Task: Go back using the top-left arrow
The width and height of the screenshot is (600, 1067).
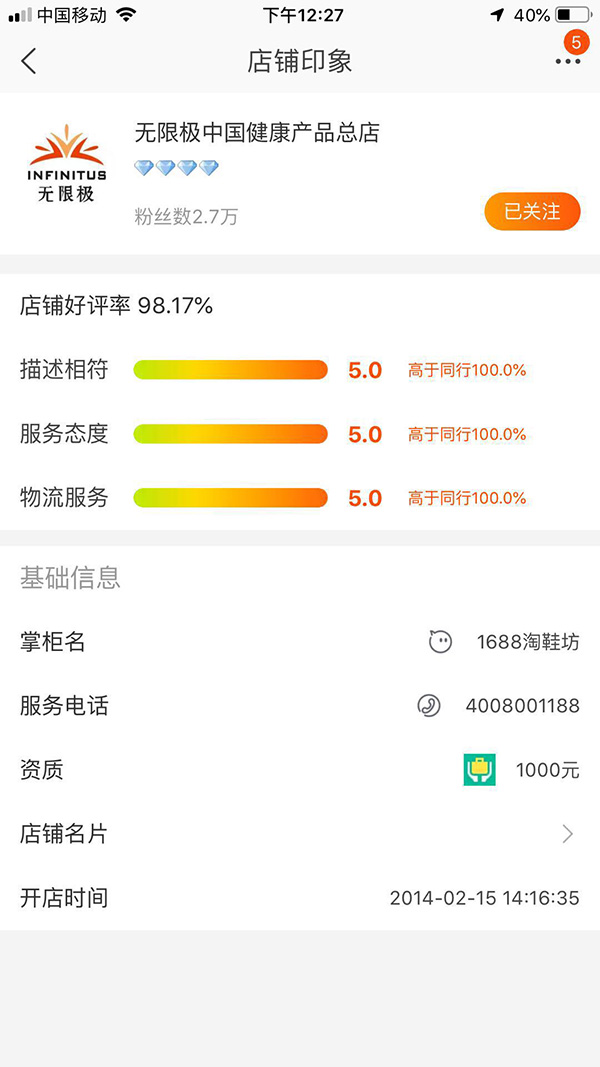Action: pos(28,61)
